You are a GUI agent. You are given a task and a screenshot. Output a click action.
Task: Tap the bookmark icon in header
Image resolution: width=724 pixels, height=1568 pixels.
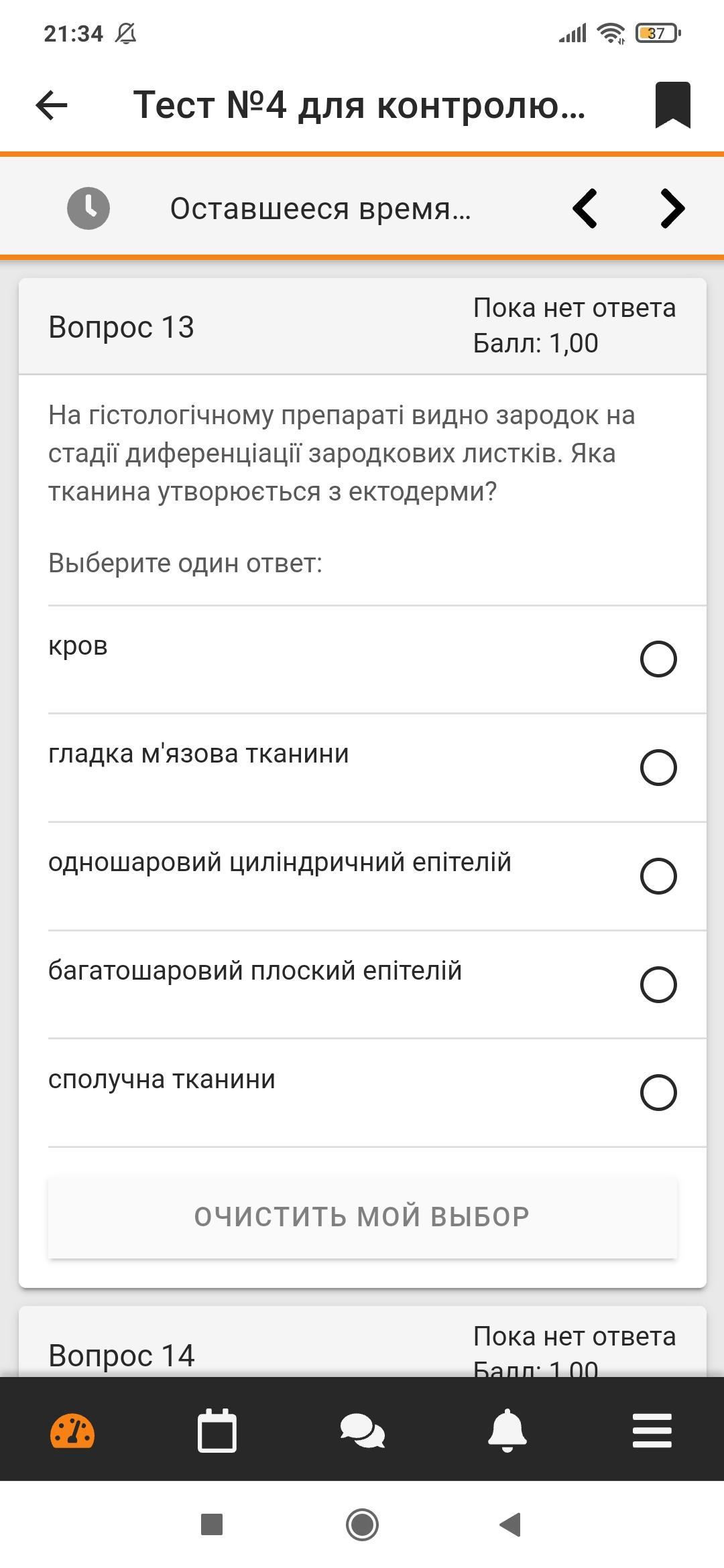pos(672,105)
